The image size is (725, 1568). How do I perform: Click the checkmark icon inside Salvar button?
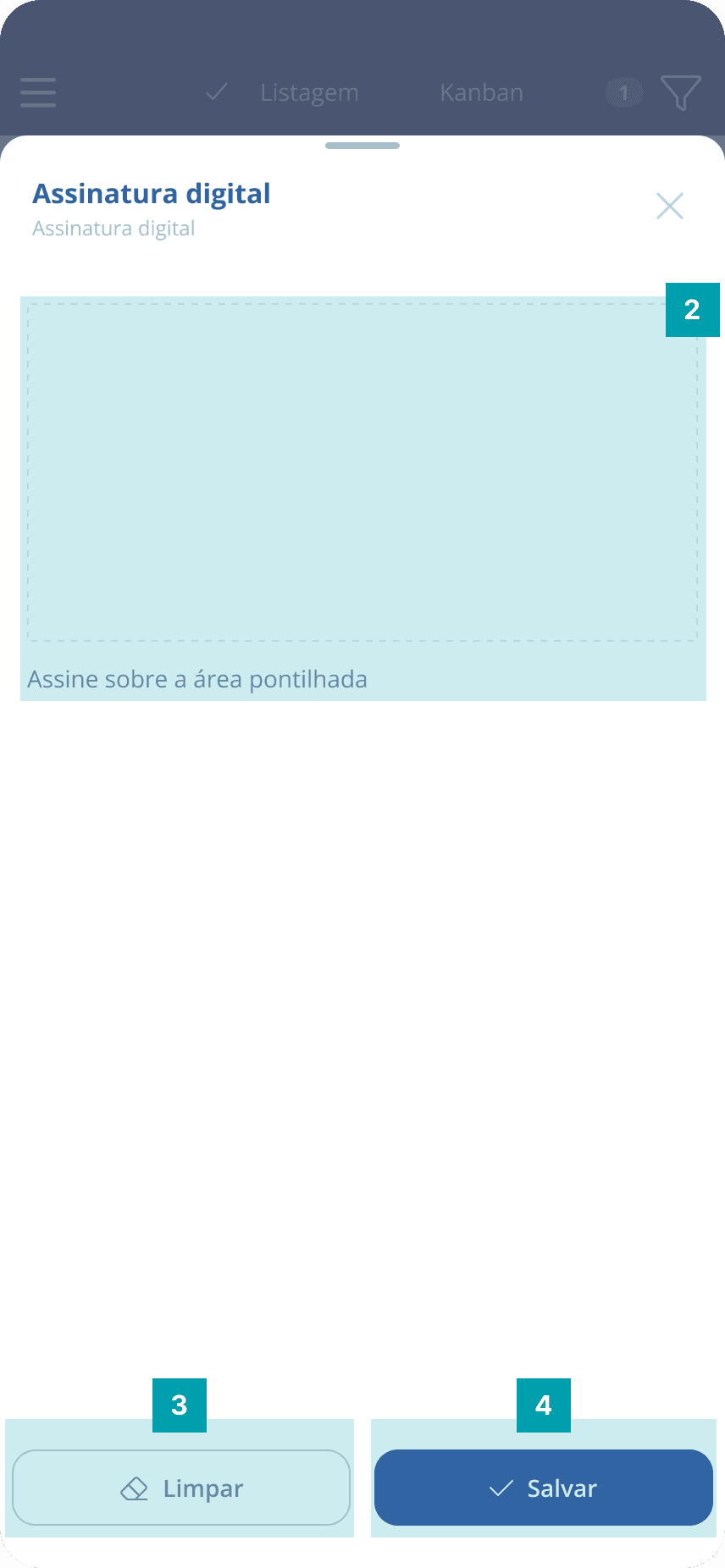coord(501,1488)
